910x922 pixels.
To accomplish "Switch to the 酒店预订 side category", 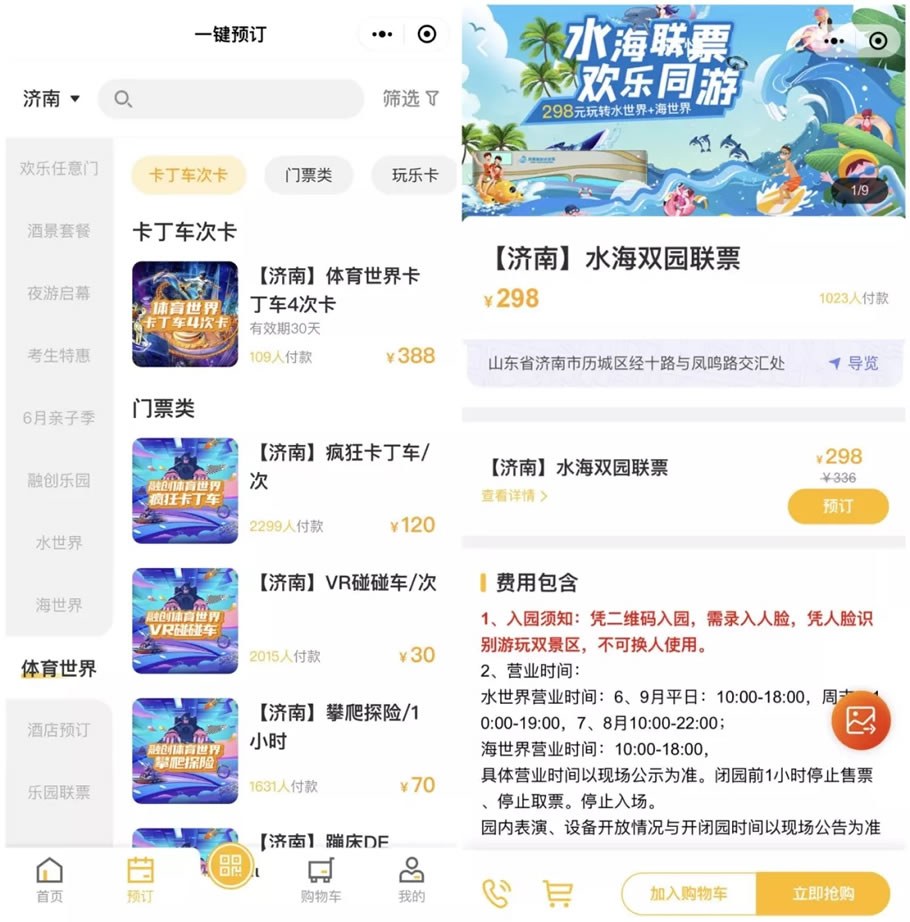I will click(x=59, y=730).
